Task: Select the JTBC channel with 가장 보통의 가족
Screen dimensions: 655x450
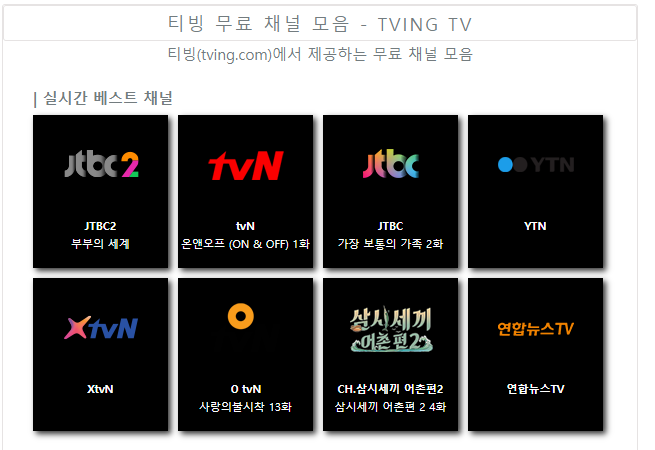Action: point(390,191)
